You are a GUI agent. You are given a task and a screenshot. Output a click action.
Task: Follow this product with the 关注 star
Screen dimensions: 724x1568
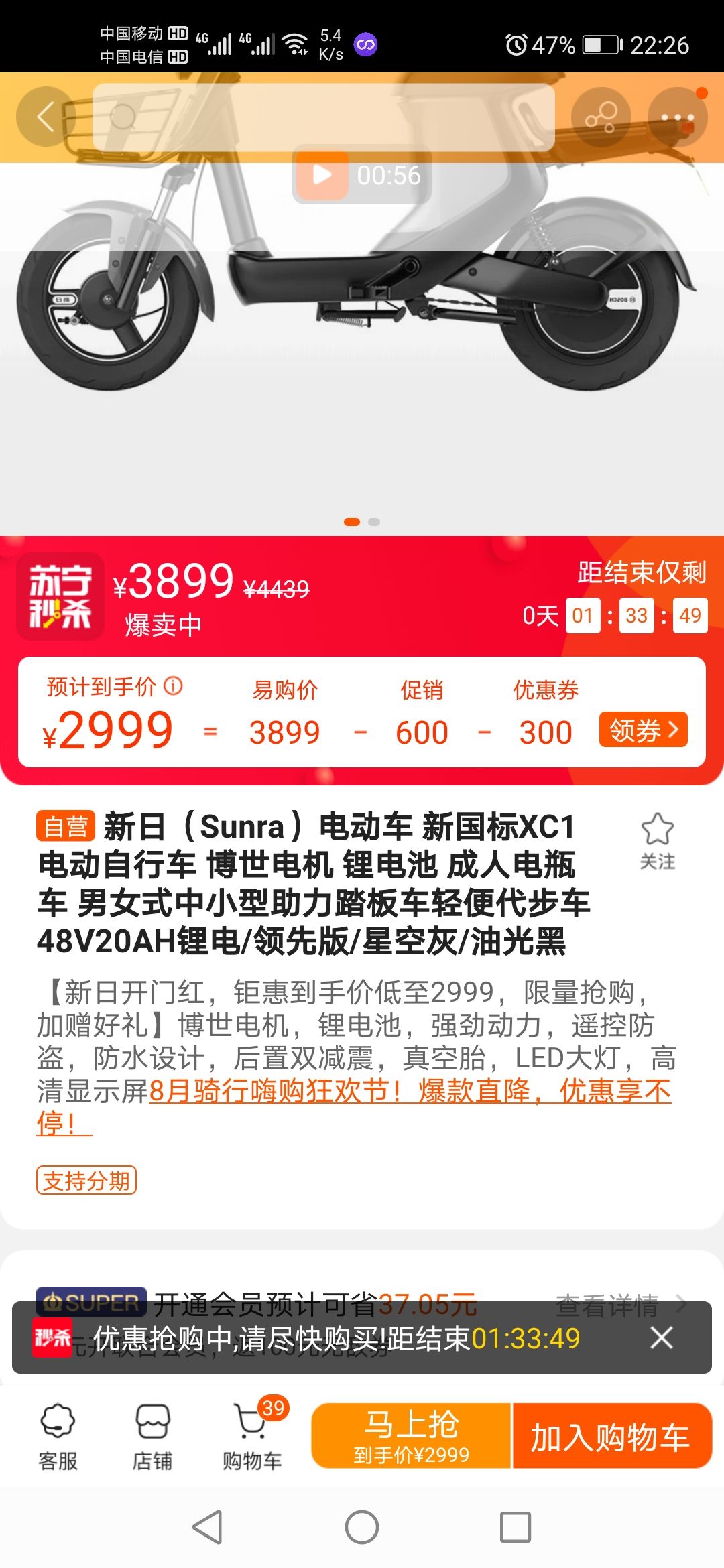pyautogui.click(x=657, y=842)
